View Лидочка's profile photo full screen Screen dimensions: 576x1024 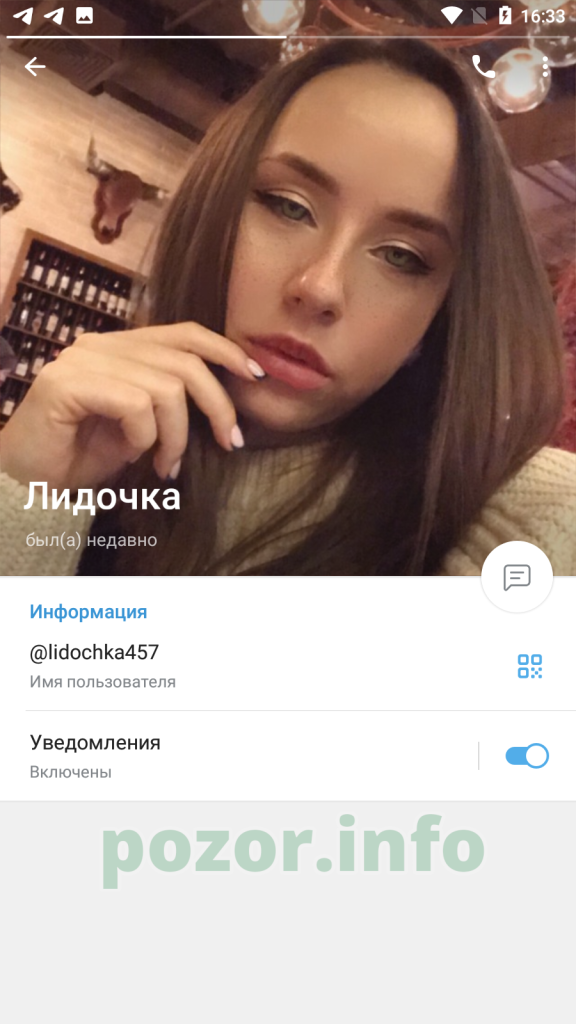click(288, 287)
